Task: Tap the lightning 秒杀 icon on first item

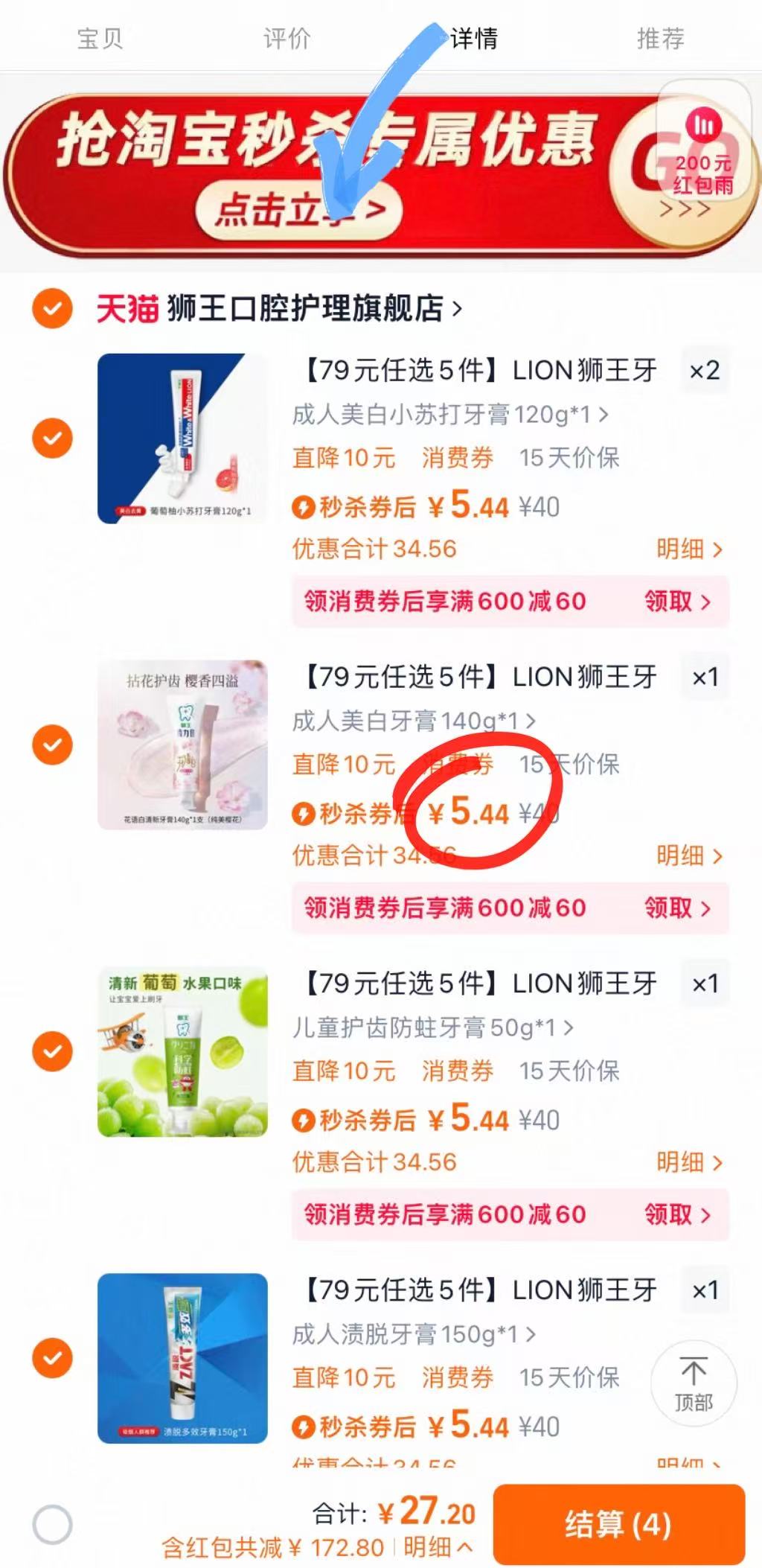Action: (304, 506)
